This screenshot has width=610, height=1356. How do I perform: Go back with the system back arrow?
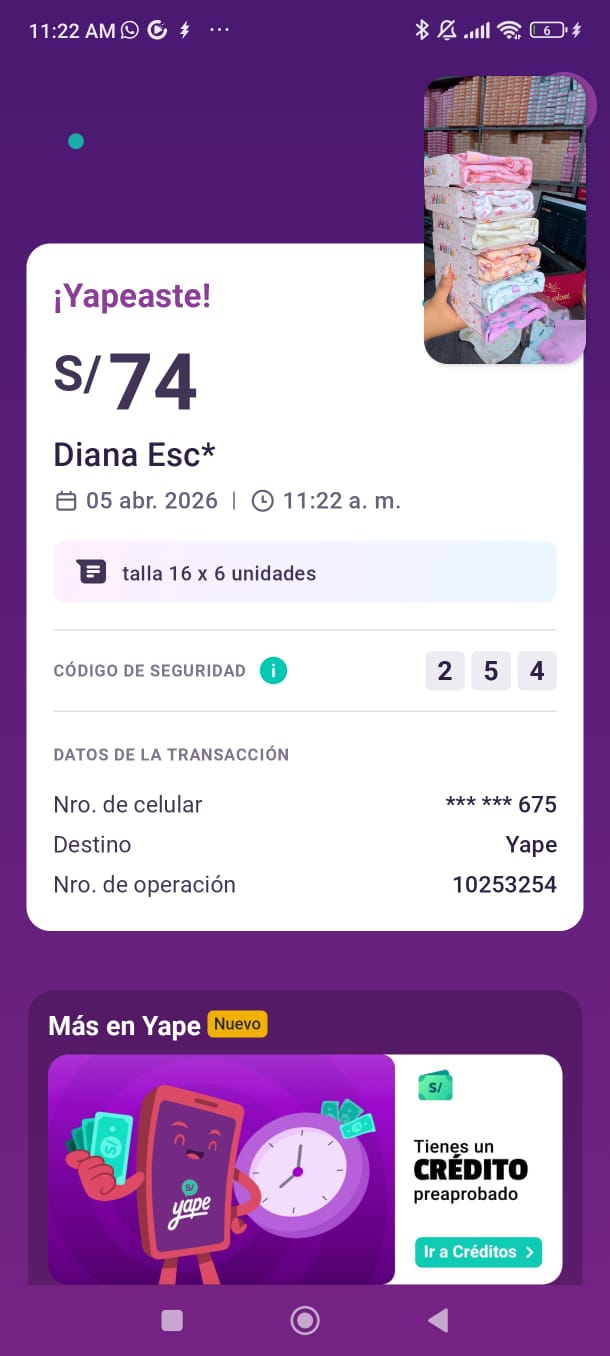[x=438, y=1321]
